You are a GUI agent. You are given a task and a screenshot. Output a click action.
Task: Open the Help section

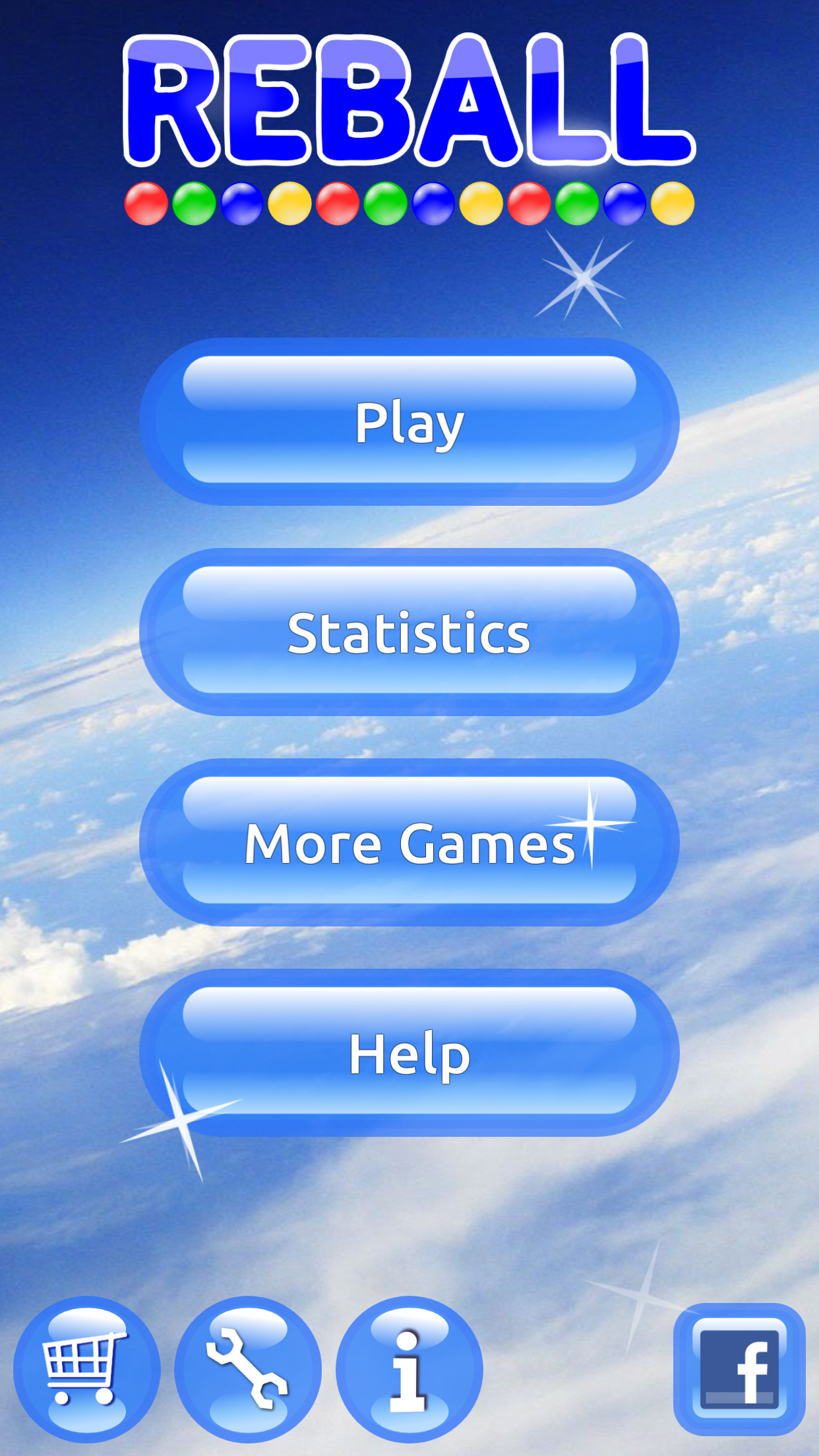click(409, 1053)
